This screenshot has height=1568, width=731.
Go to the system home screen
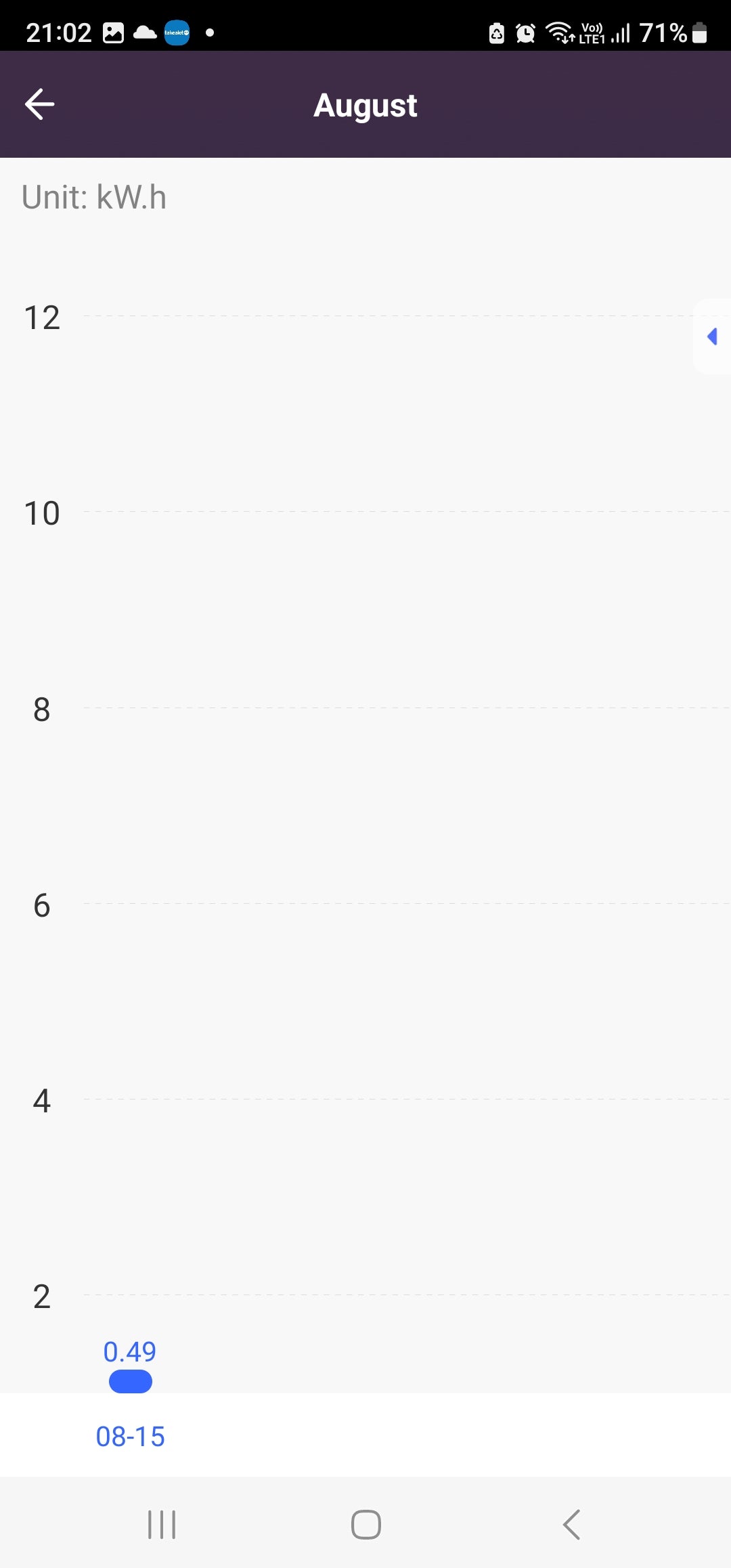(365, 1525)
